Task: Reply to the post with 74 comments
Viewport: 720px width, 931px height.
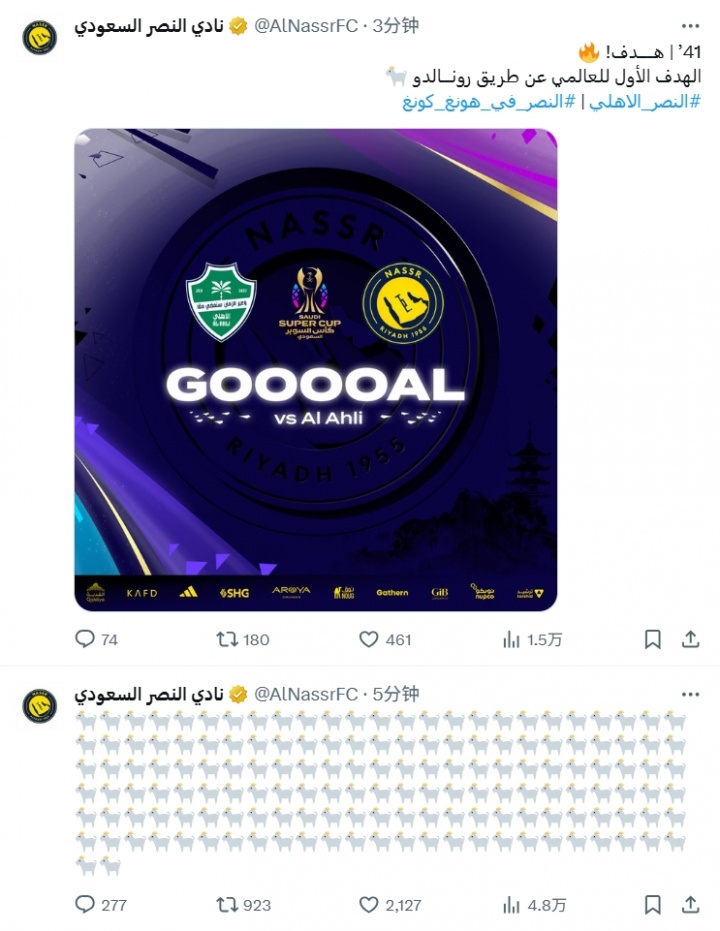Action: (85, 639)
